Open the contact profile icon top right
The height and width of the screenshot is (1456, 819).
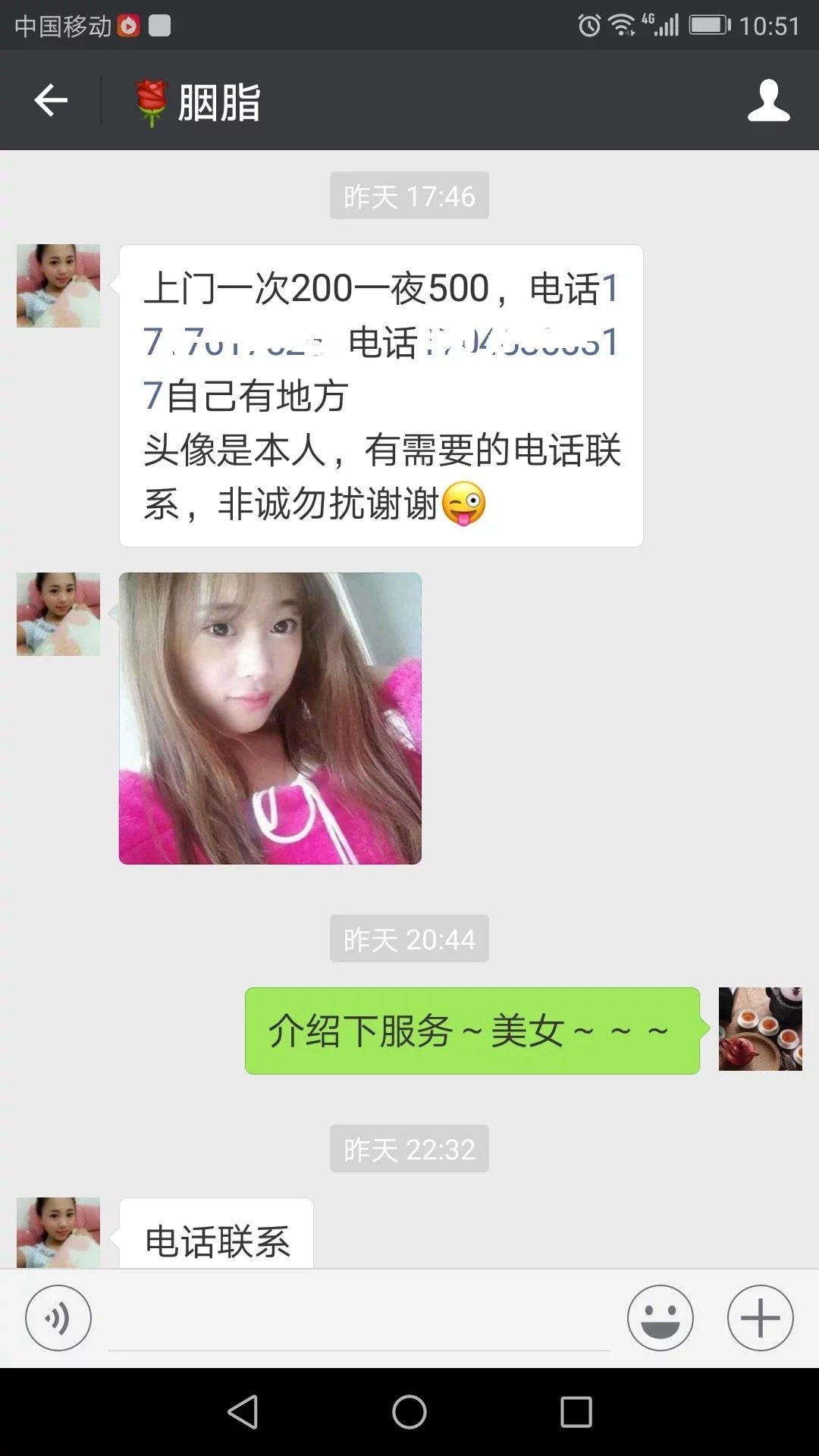(x=768, y=100)
